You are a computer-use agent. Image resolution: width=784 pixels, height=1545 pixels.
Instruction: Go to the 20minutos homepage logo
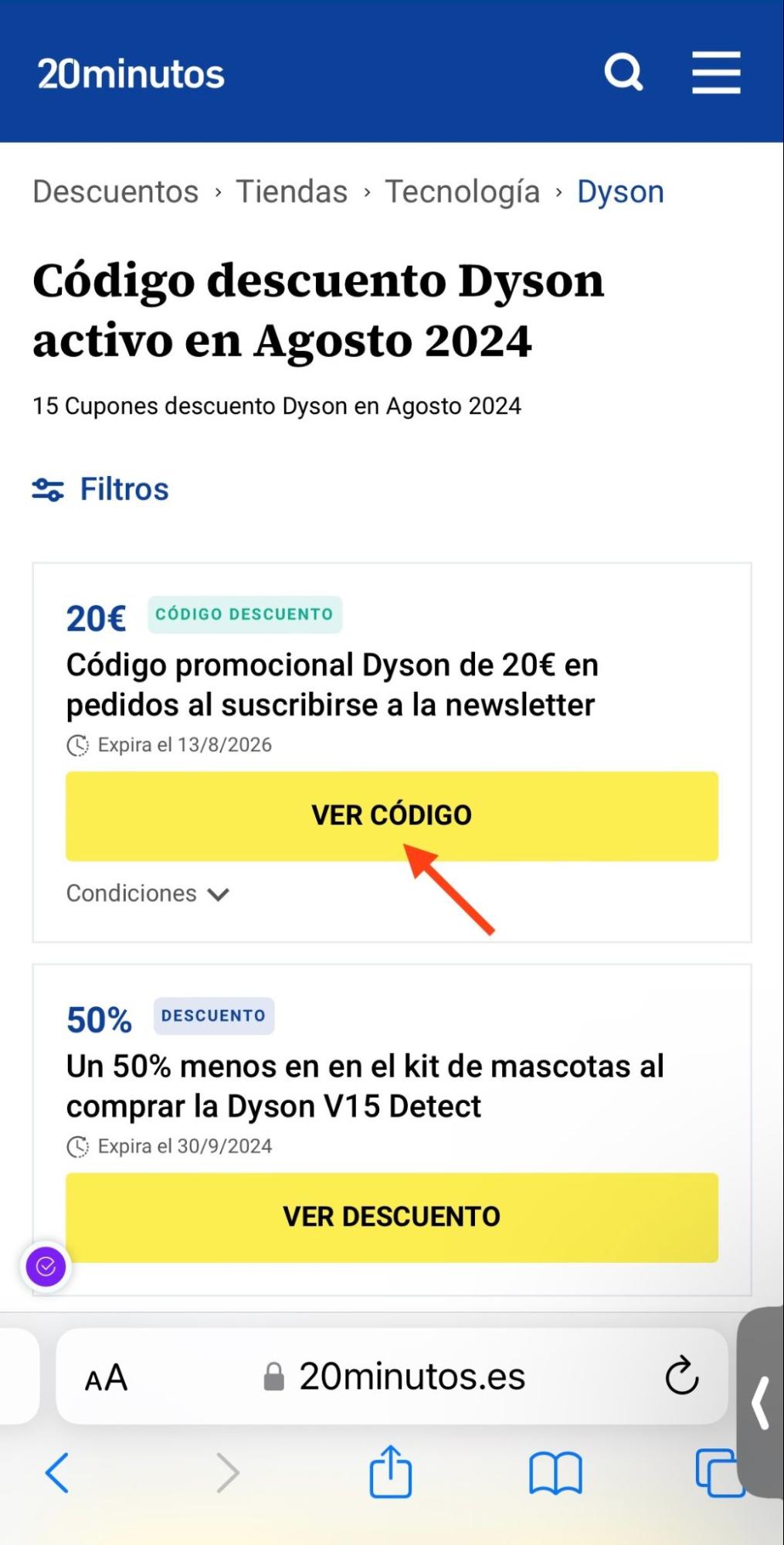131,74
